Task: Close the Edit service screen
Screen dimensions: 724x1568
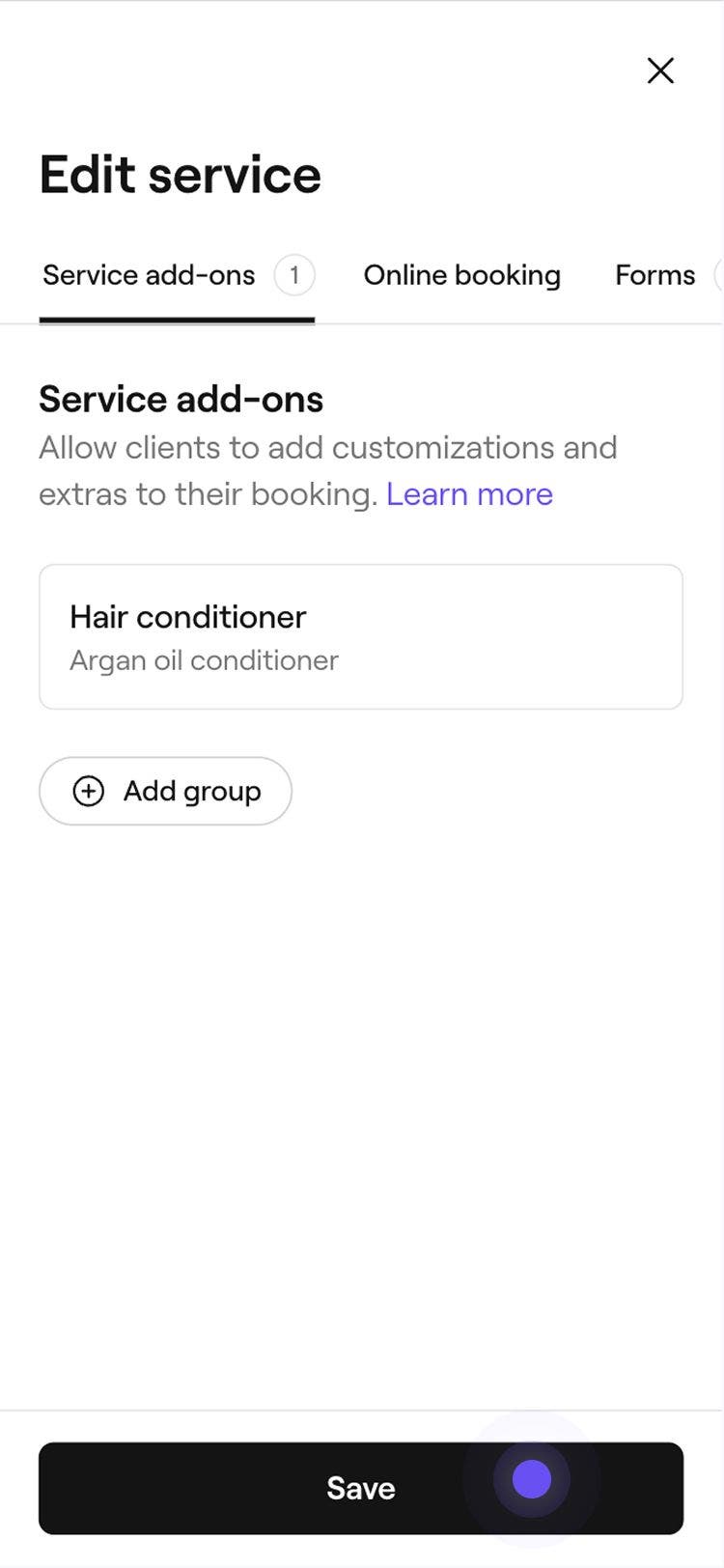Action: [x=660, y=70]
